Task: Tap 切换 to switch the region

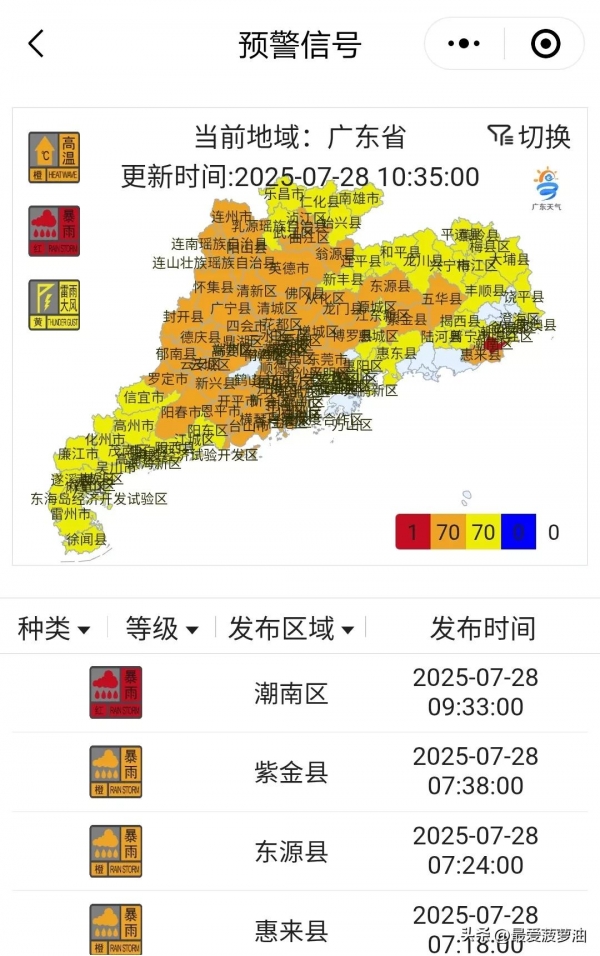Action: point(529,136)
